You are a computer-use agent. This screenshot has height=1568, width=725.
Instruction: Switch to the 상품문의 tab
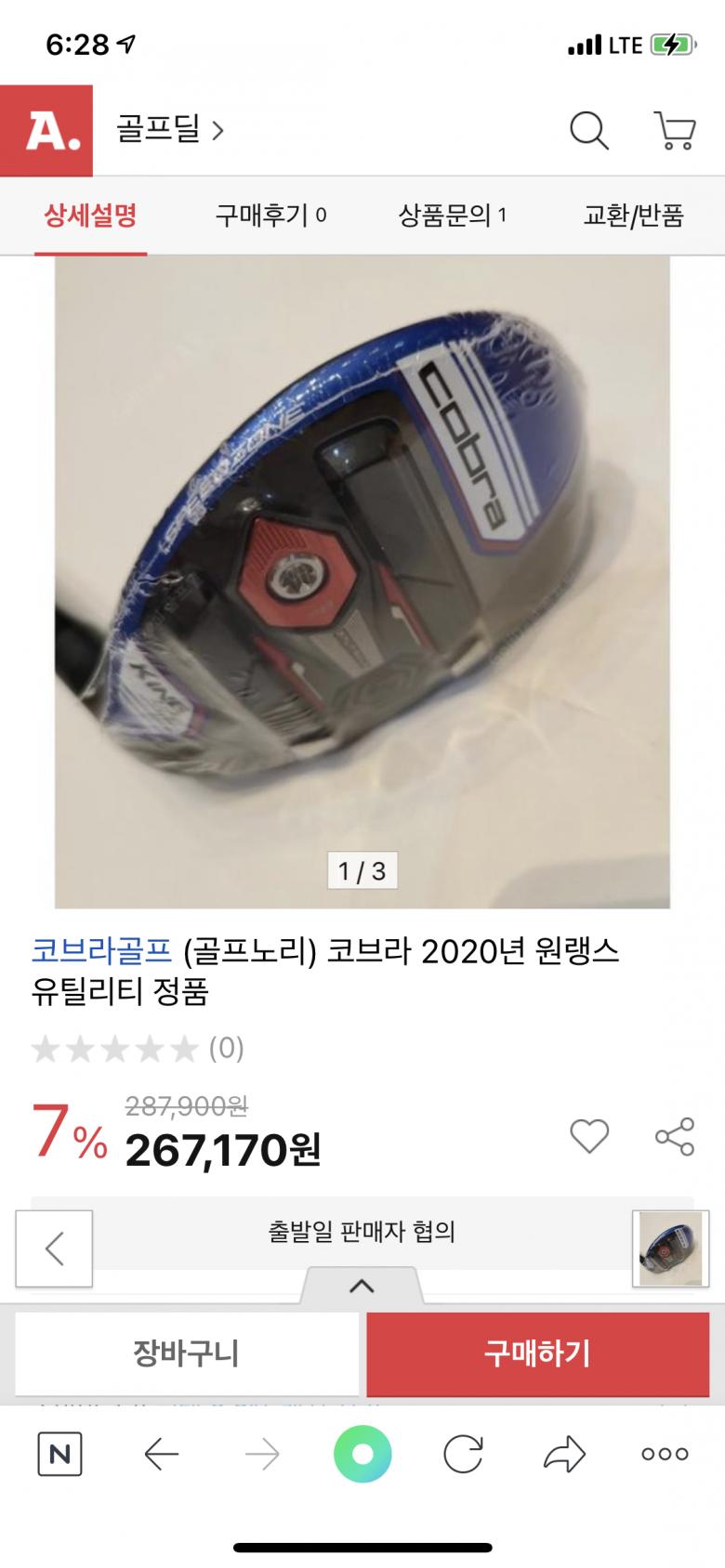pos(452,216)
